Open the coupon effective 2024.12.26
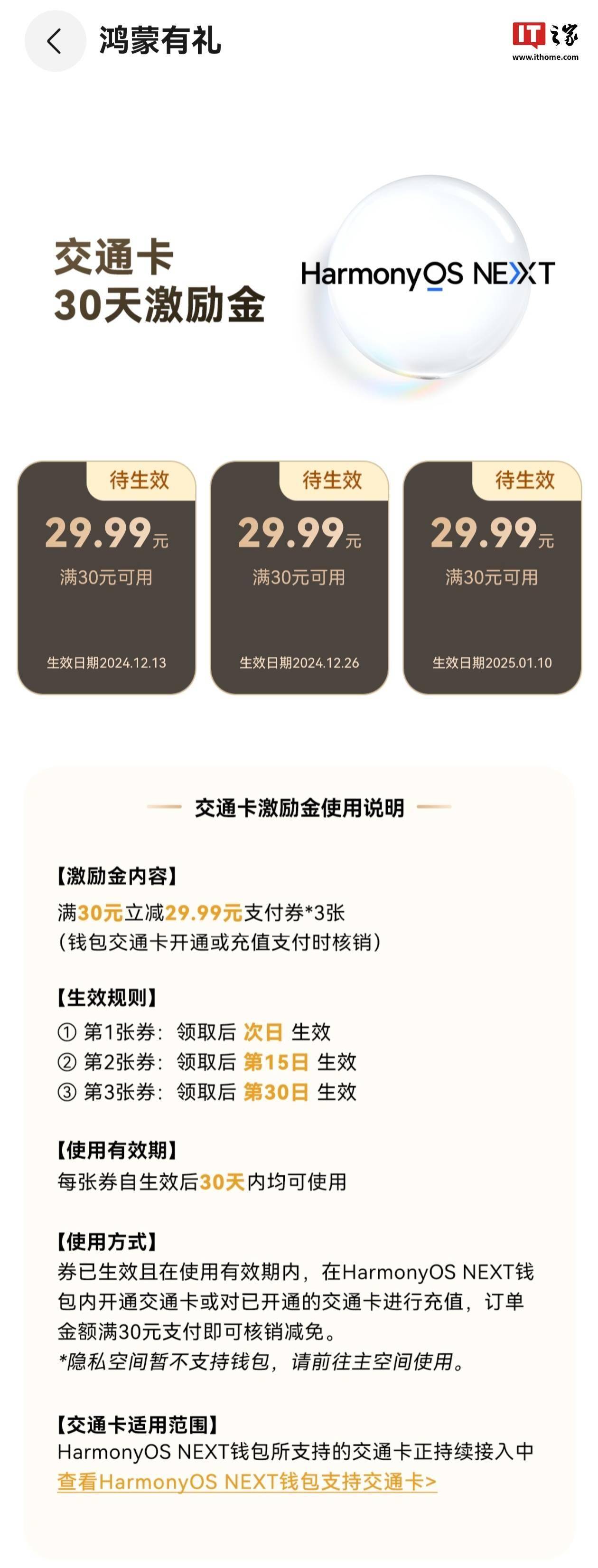This screenshot has height=1568, width=598. (x=299, y=578)
